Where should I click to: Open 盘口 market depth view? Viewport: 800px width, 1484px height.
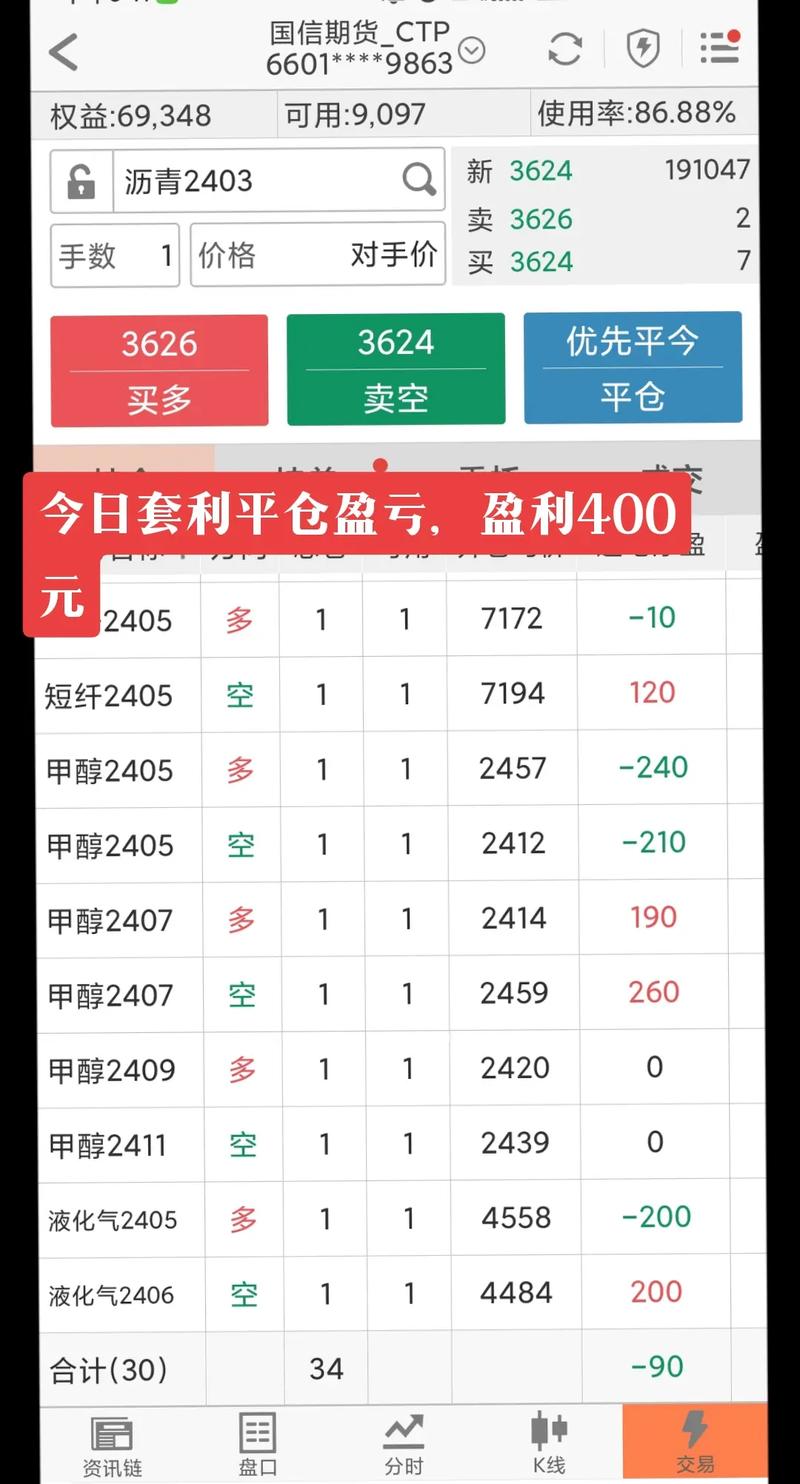[x=258, y=1442]
